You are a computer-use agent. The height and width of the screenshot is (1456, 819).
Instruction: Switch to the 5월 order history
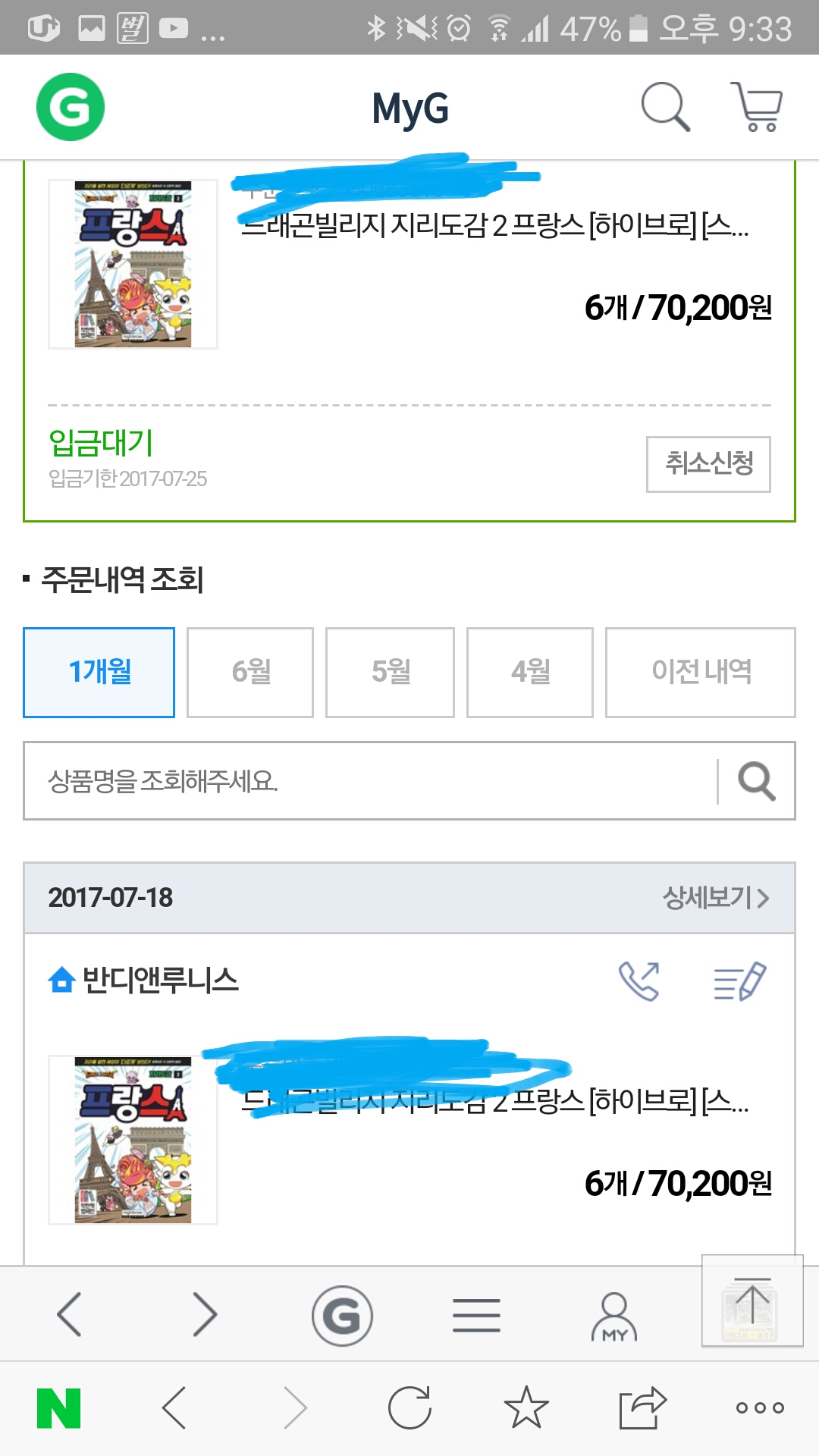coord(390,672)
